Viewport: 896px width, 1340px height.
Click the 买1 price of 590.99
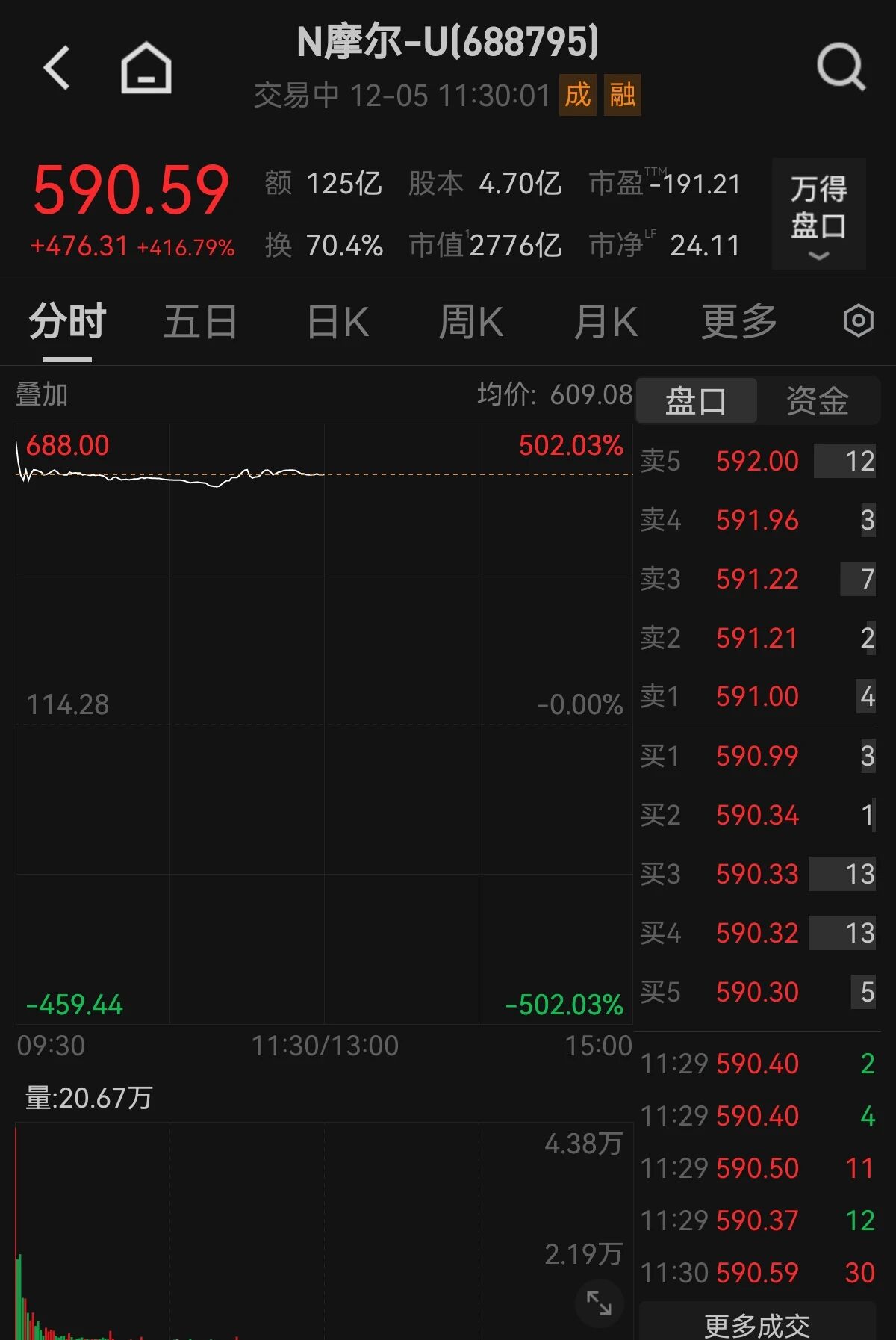(756, 756)
